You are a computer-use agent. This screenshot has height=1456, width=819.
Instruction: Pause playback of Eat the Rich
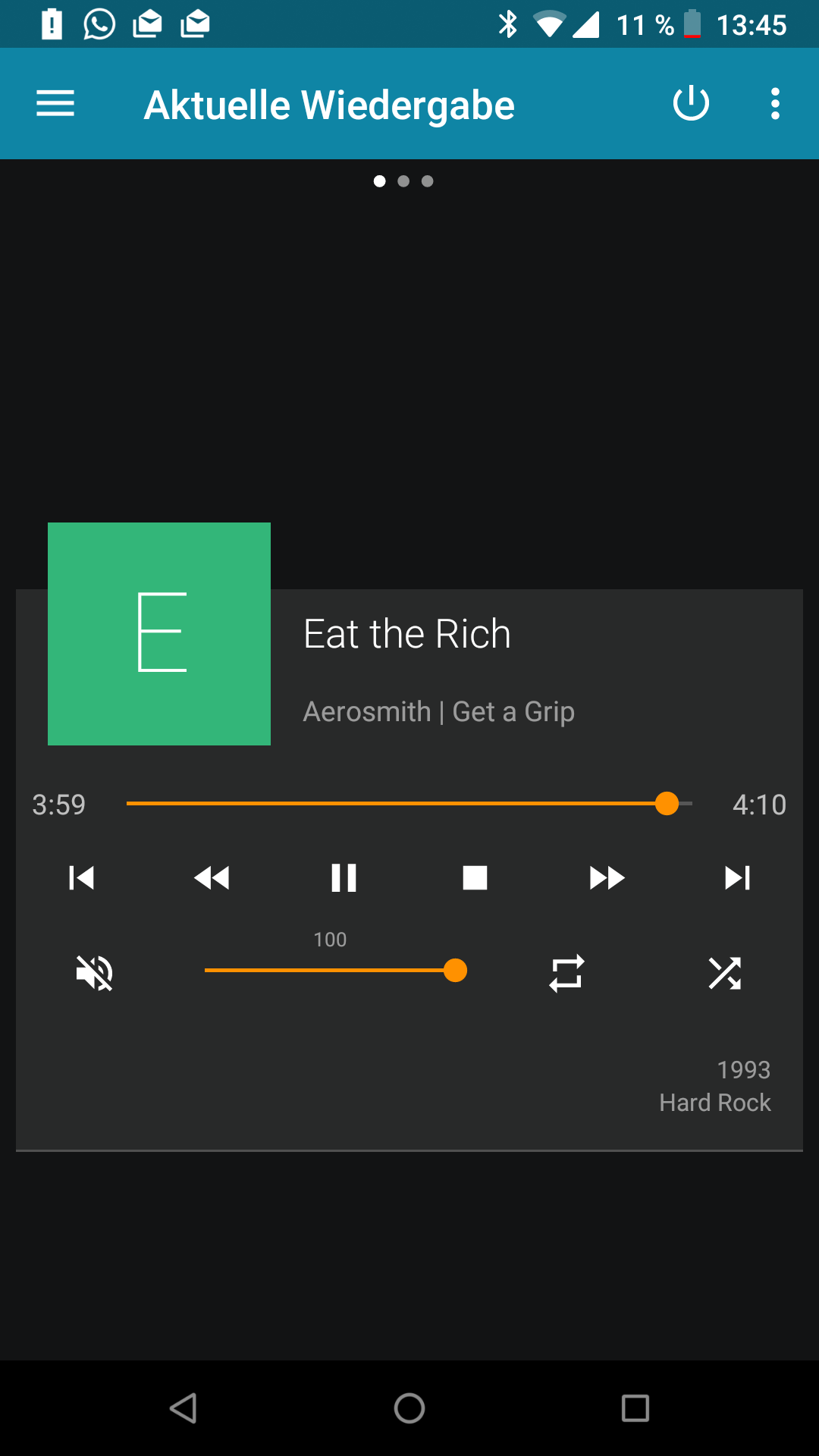pyautogui.click(x=344, y=878)
